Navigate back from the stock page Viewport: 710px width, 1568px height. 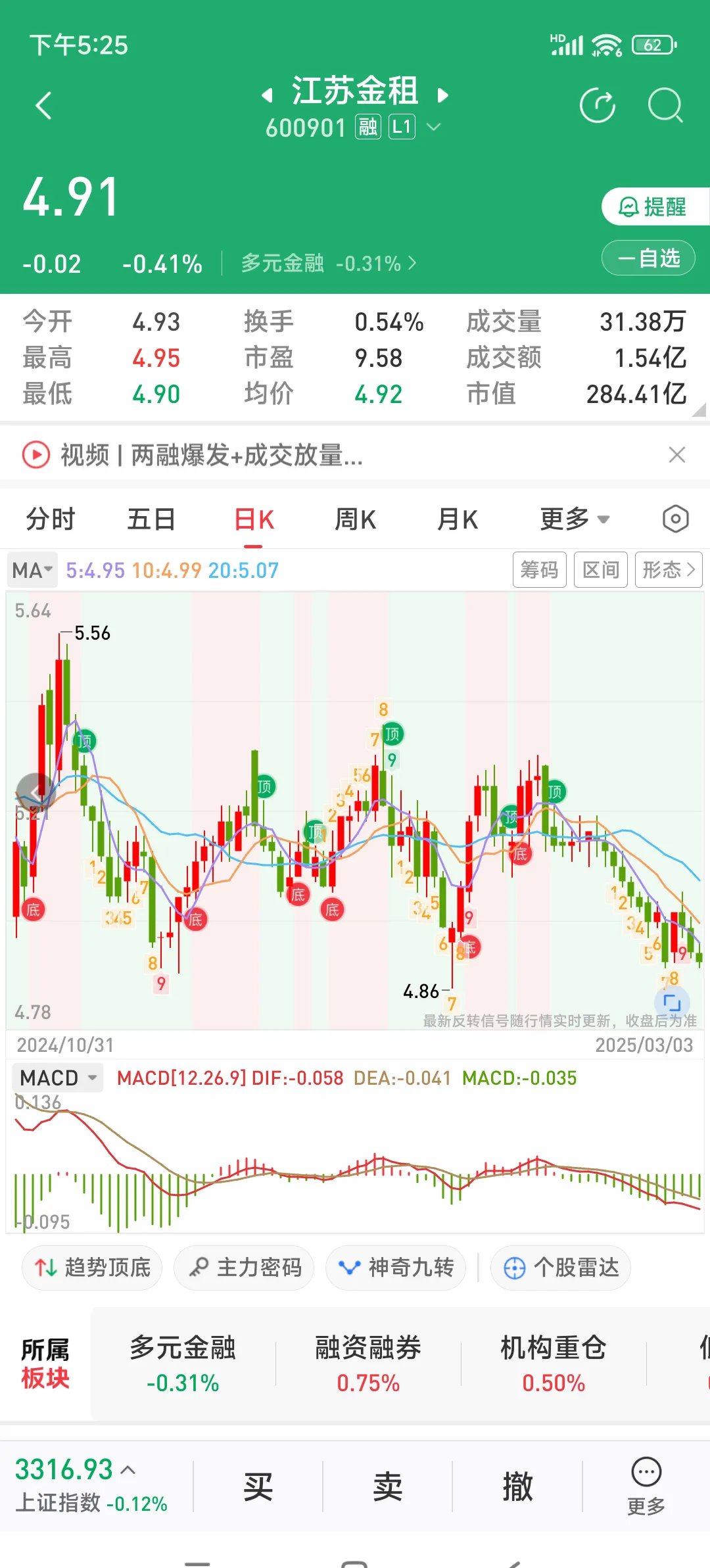[x=43, y=105]
